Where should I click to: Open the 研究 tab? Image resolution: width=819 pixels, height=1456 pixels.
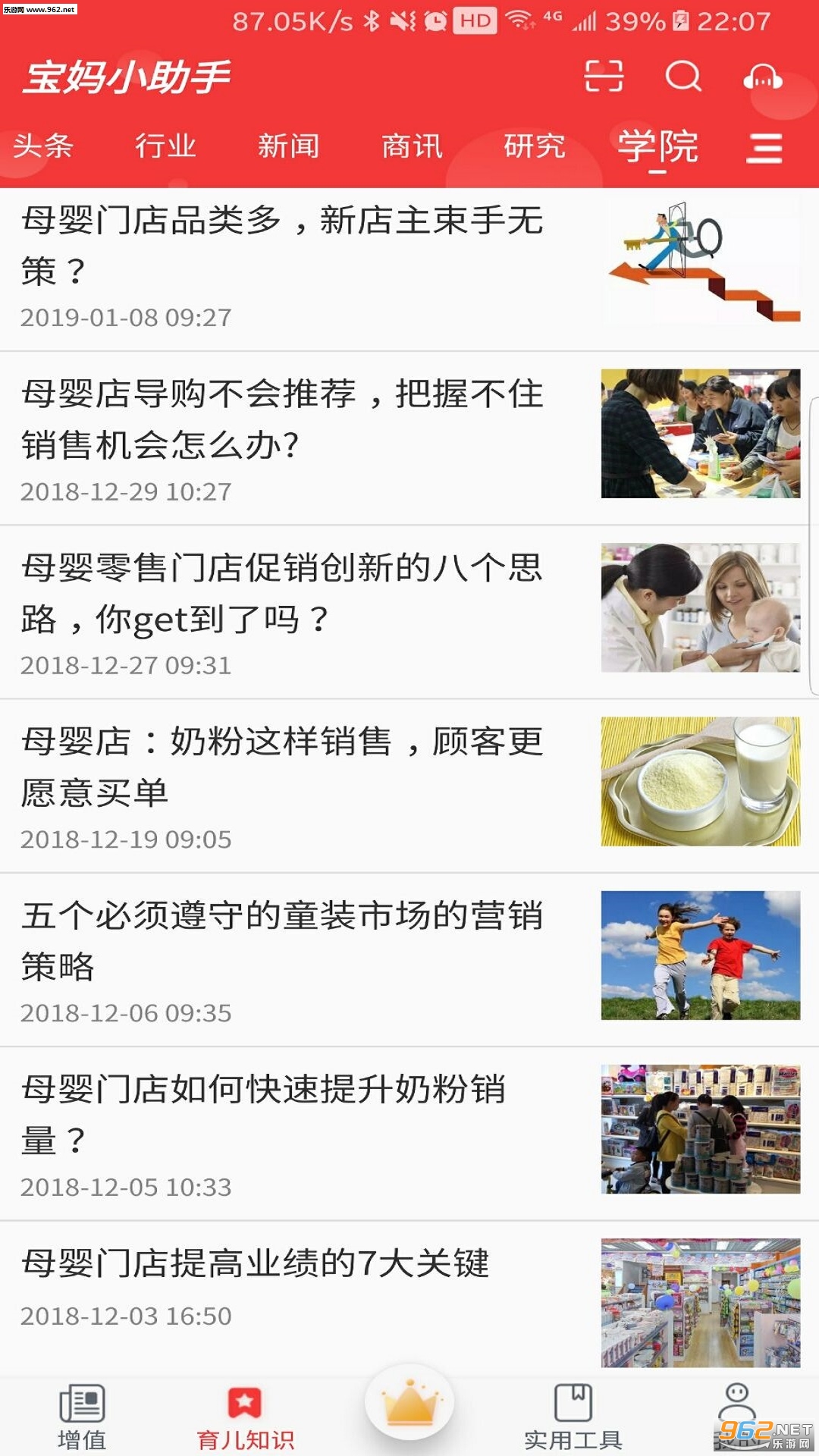coord(535,146)
